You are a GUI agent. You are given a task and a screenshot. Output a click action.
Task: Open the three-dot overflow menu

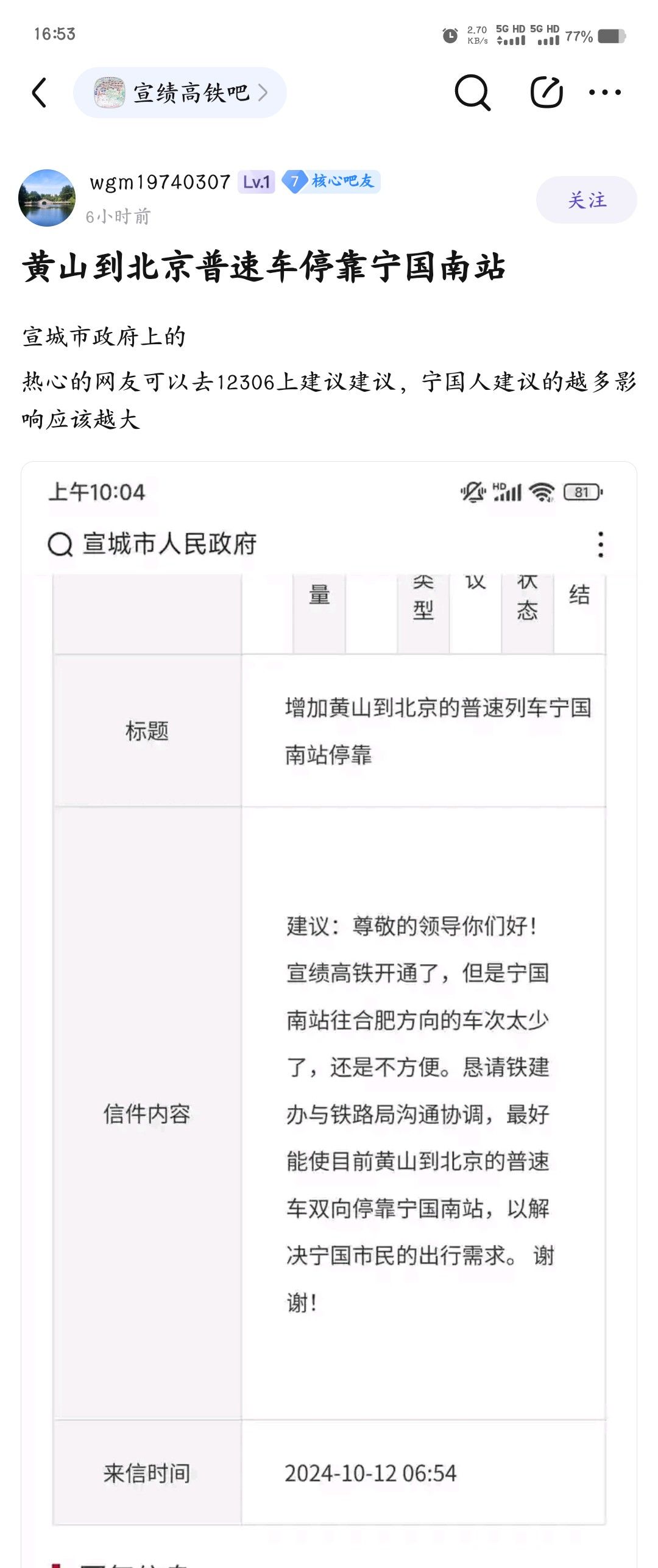coord(604,93)
